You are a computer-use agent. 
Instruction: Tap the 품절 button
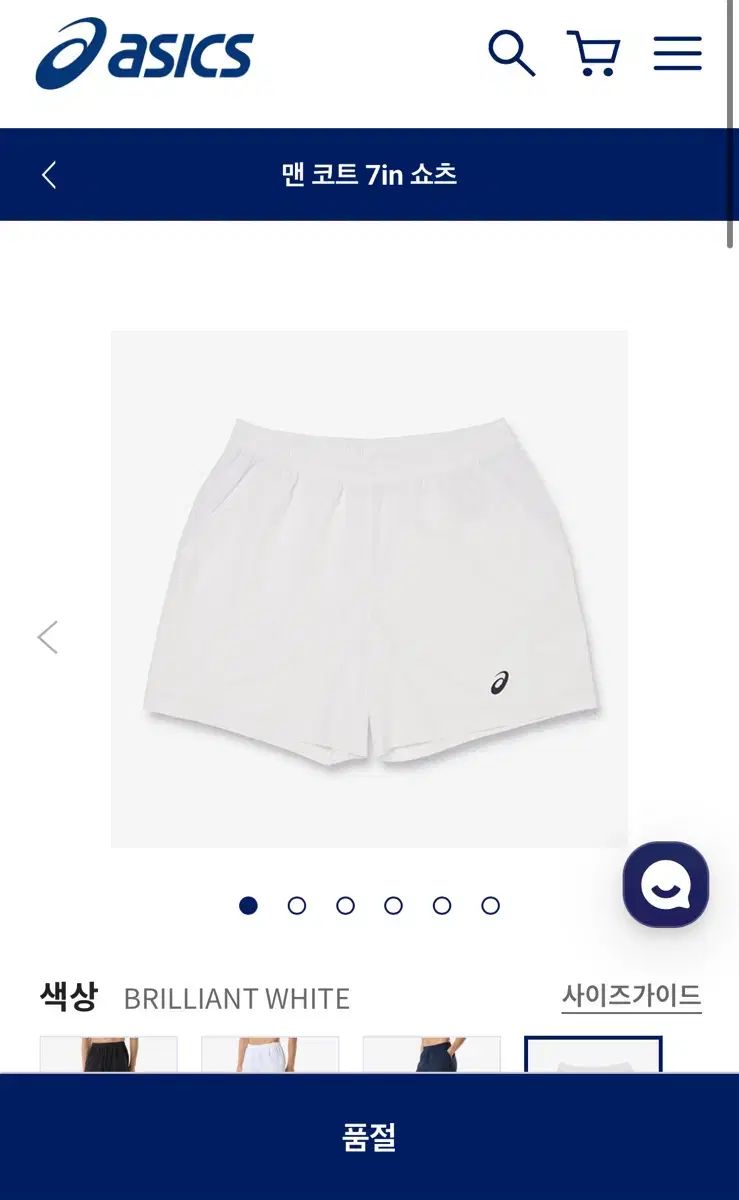pyautogui.click(x=369, y=1137)
